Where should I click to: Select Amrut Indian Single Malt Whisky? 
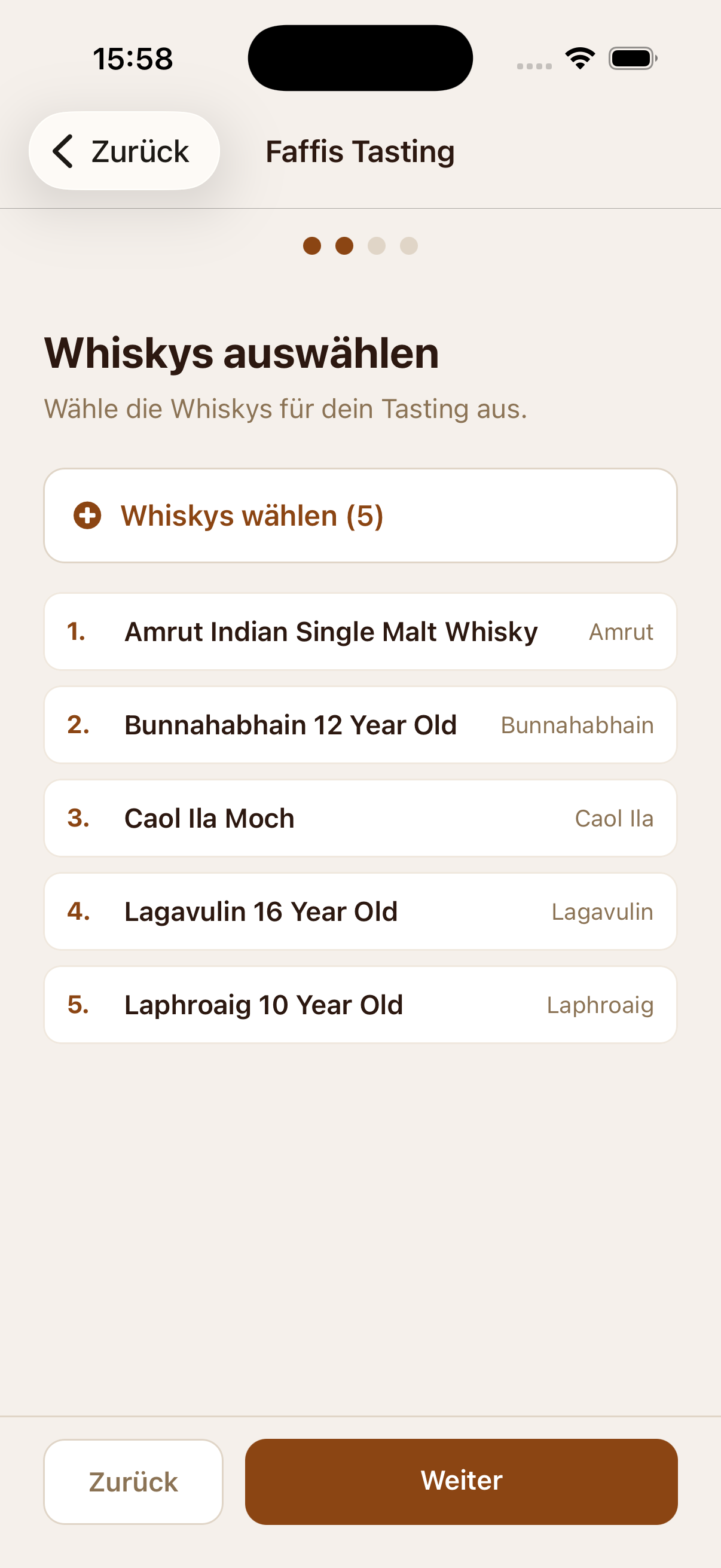click(360, 632)
